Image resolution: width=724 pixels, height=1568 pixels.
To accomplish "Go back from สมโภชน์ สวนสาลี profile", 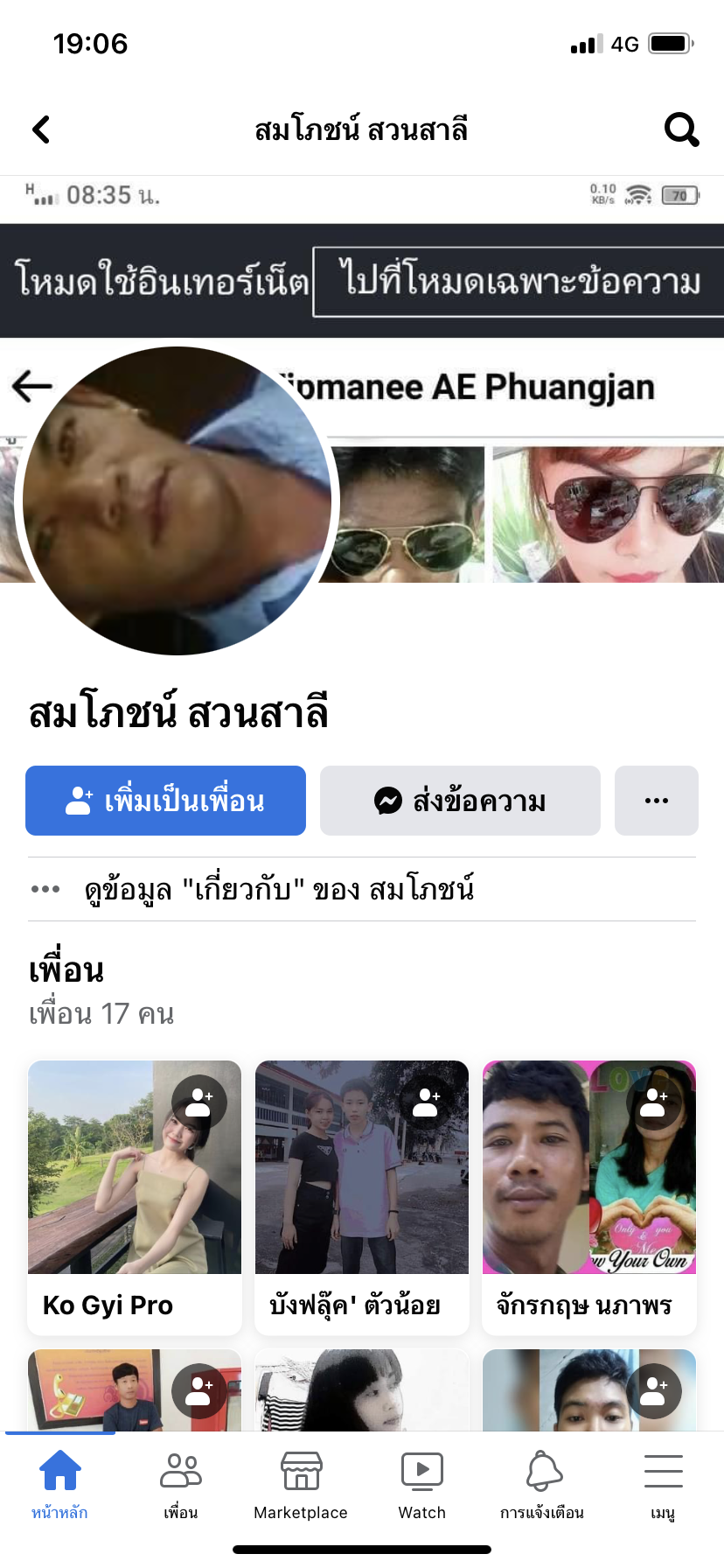I will (x=41, y=129).
